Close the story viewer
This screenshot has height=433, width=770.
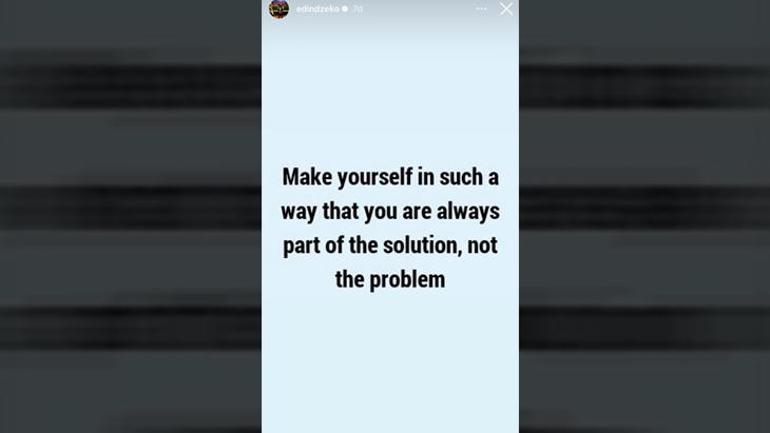(x=506, y=9)
